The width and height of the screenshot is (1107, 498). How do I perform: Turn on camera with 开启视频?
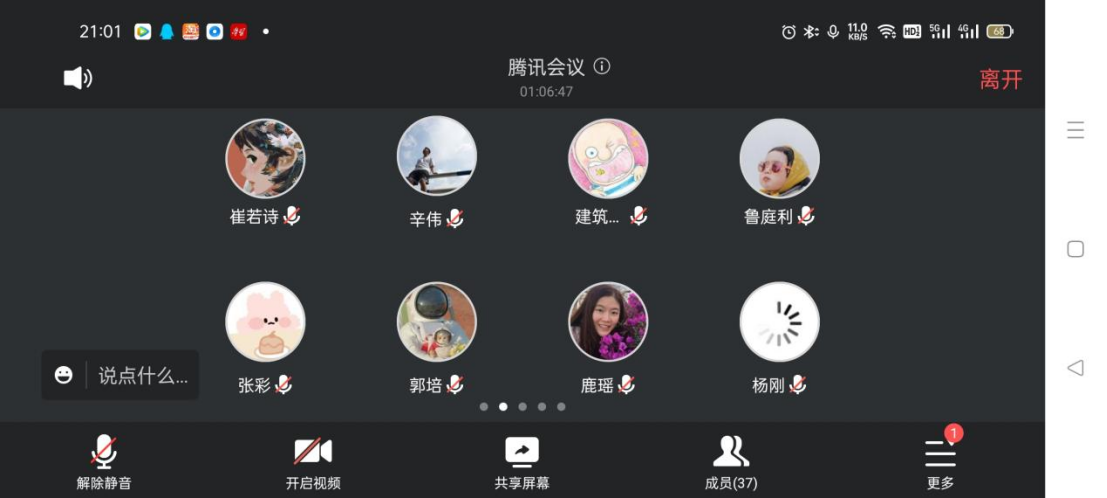tap(313, 462)
